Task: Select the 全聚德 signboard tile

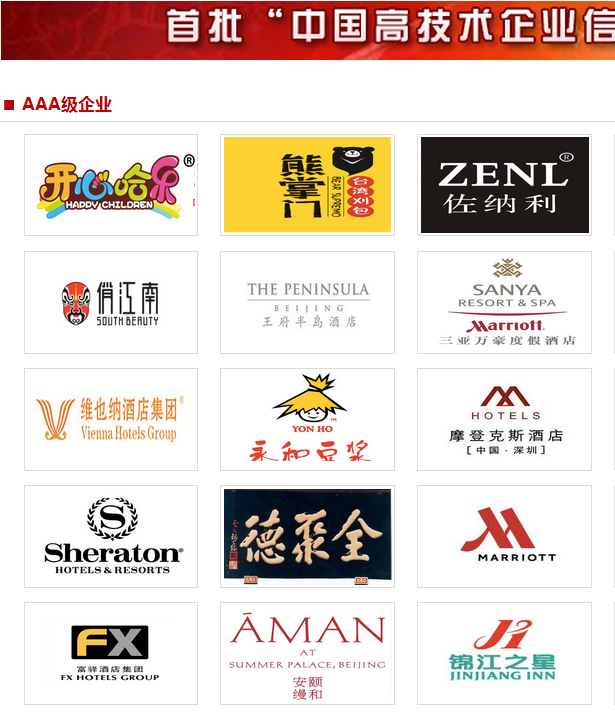Action: tap(307, 536)
